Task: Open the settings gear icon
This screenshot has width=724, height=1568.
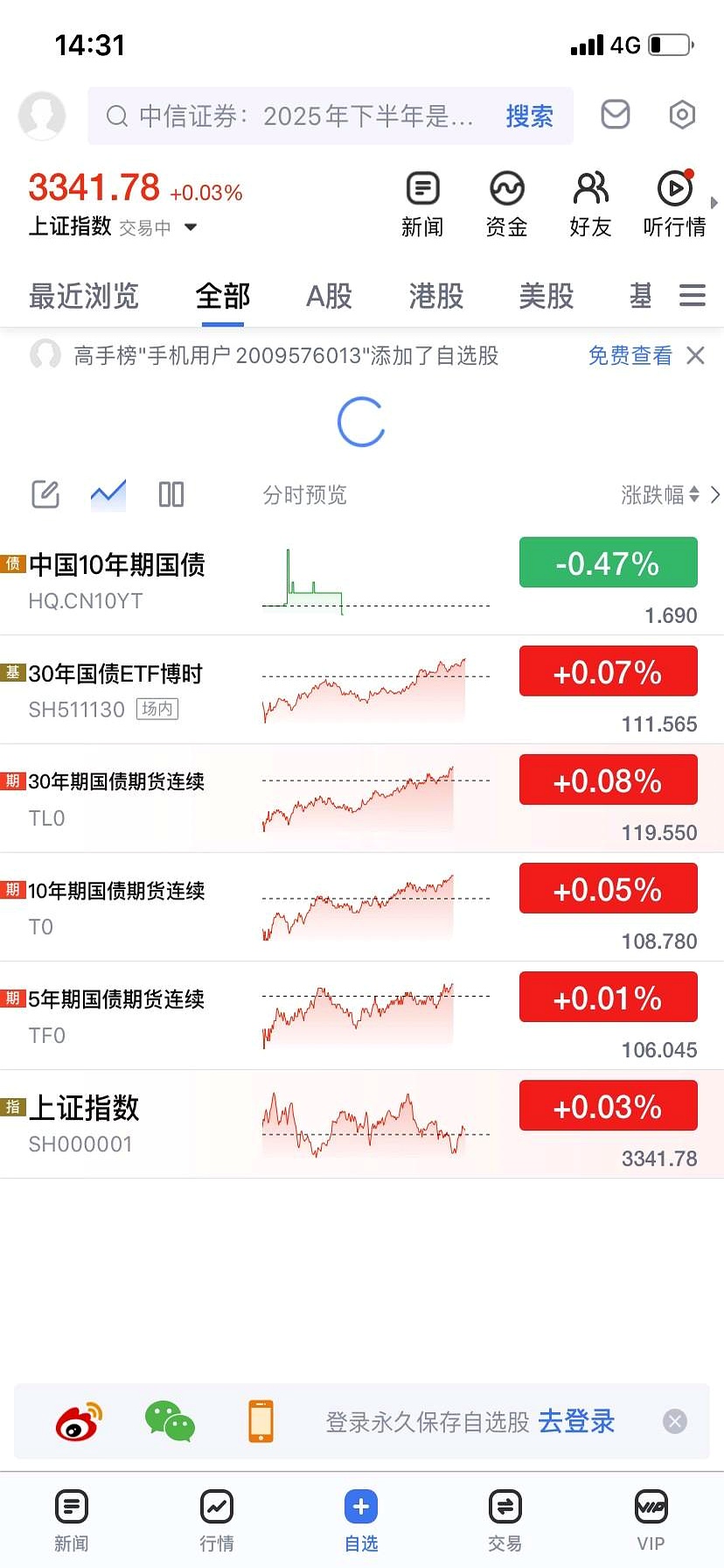Action: [x=682, y=115]
